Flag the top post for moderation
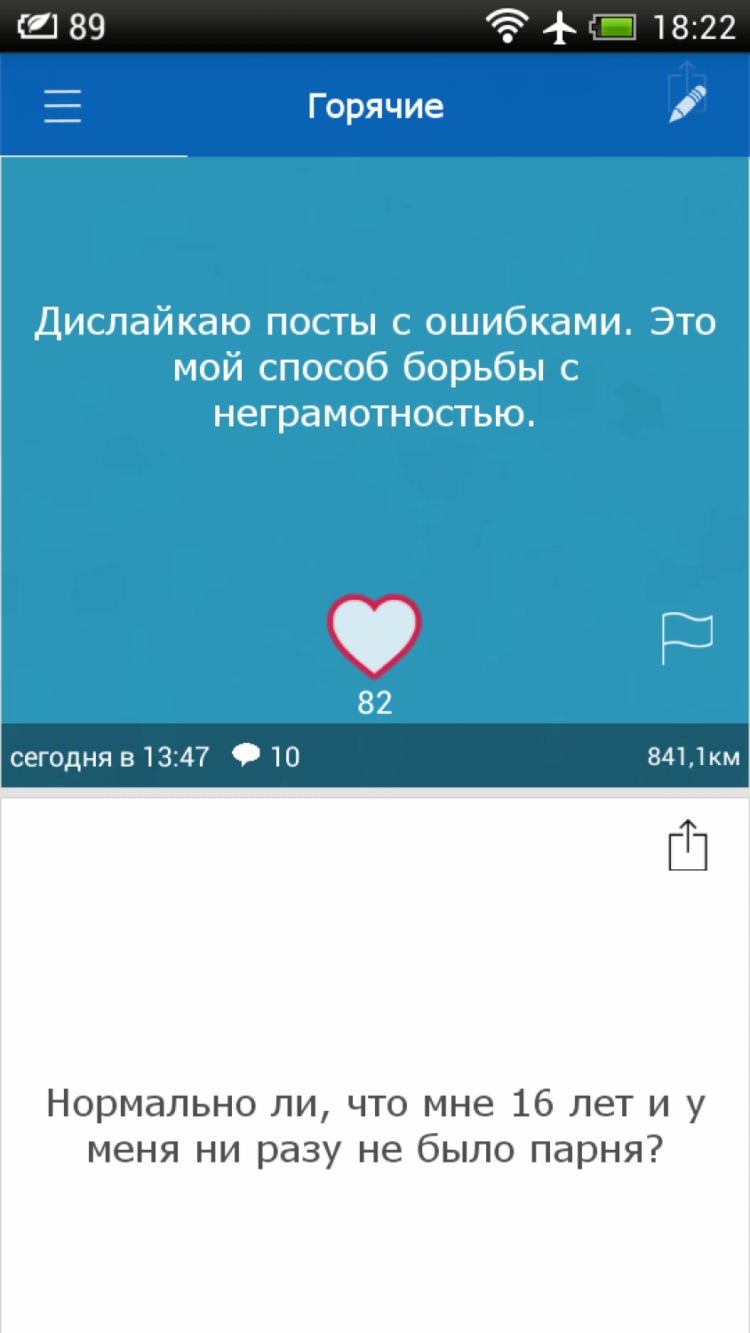The image size is (750, 1333). 688,637
